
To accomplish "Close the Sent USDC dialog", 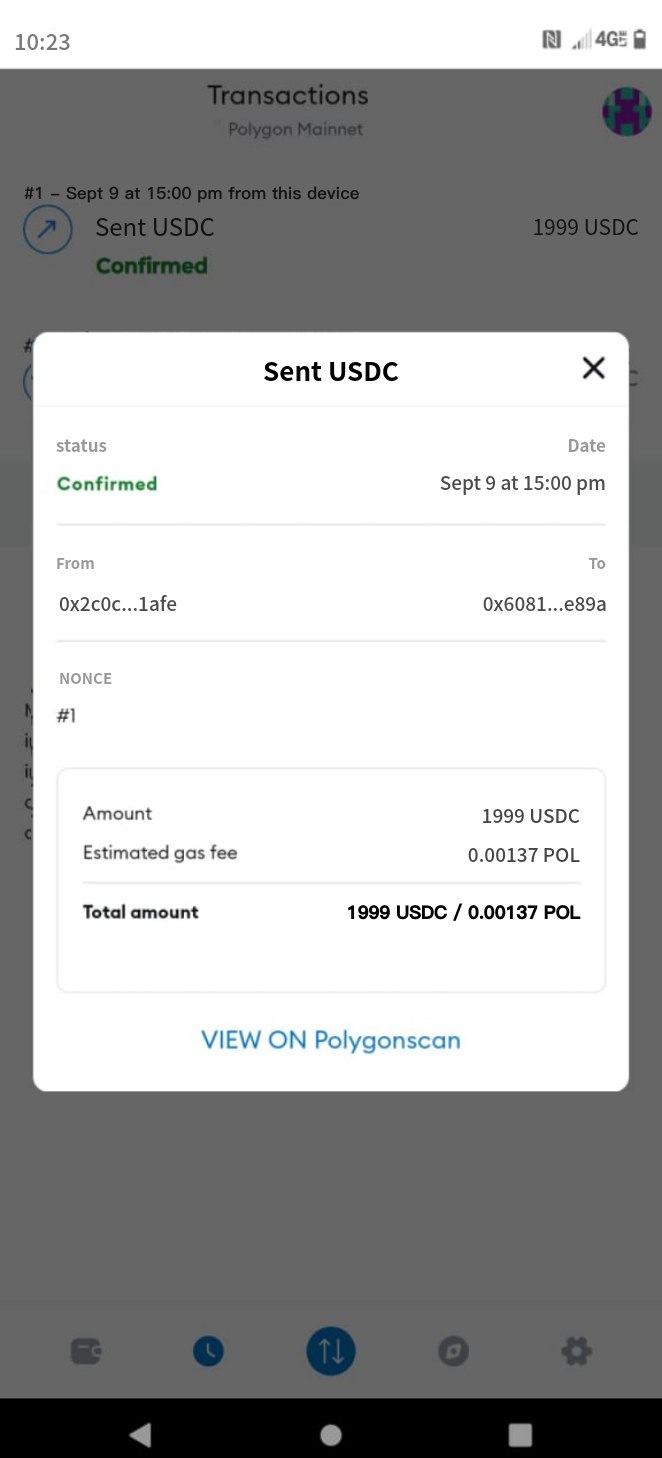I will (593, 368).
